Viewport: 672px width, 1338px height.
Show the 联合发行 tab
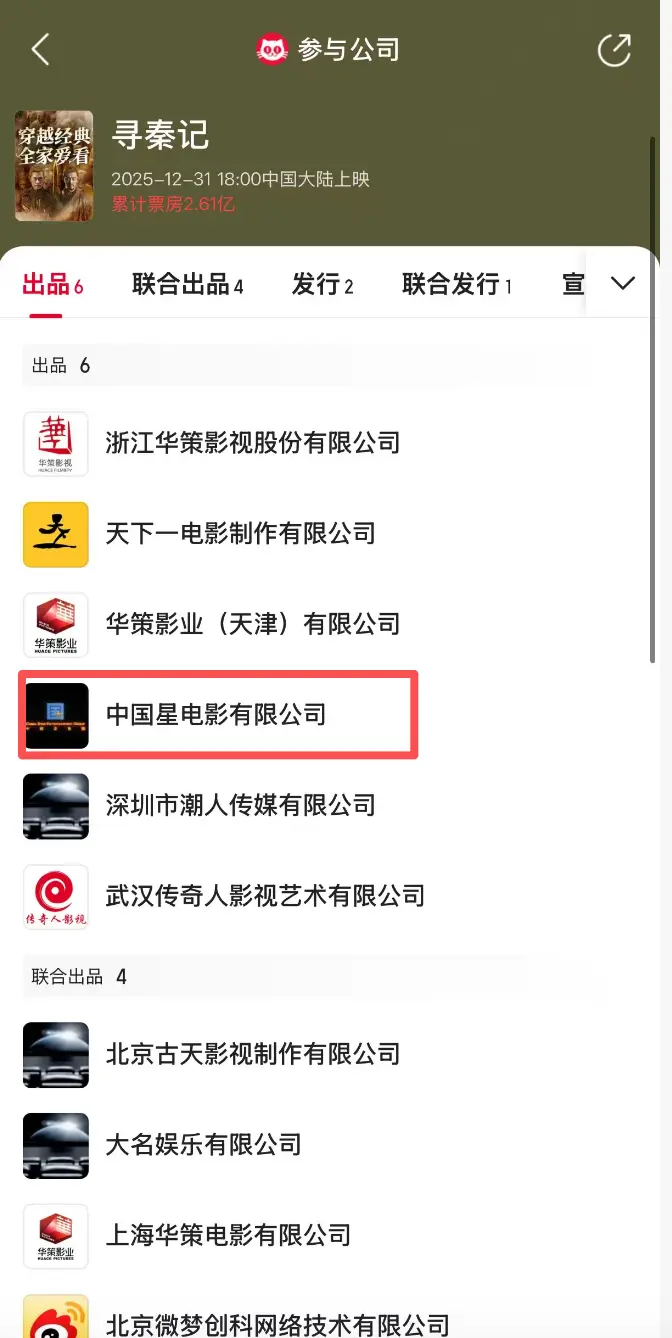(457, 285)
